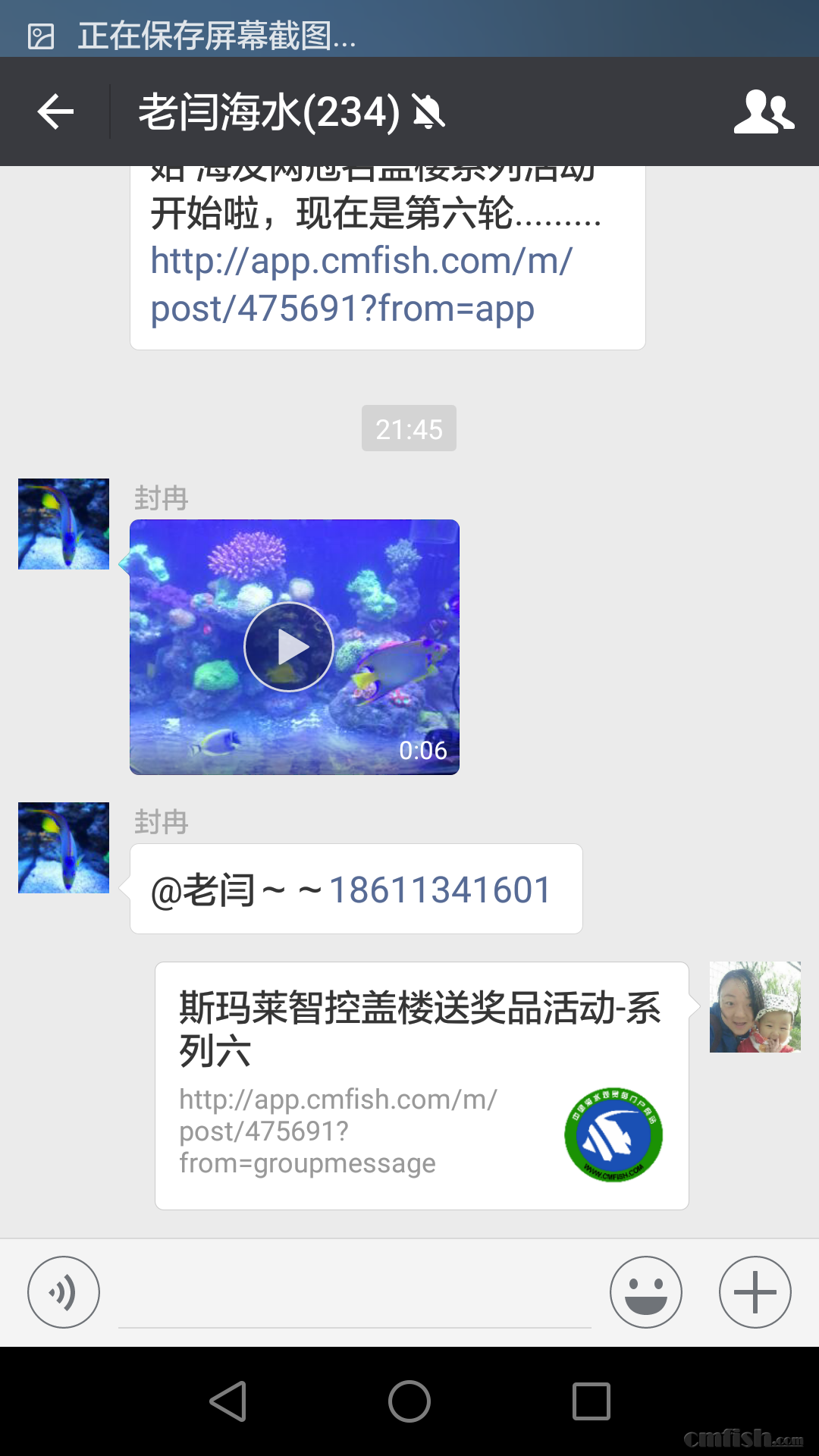This screenshot has width=819, height=1456.
Task: Switch to voice message input
Action: tap(64, 1292)
